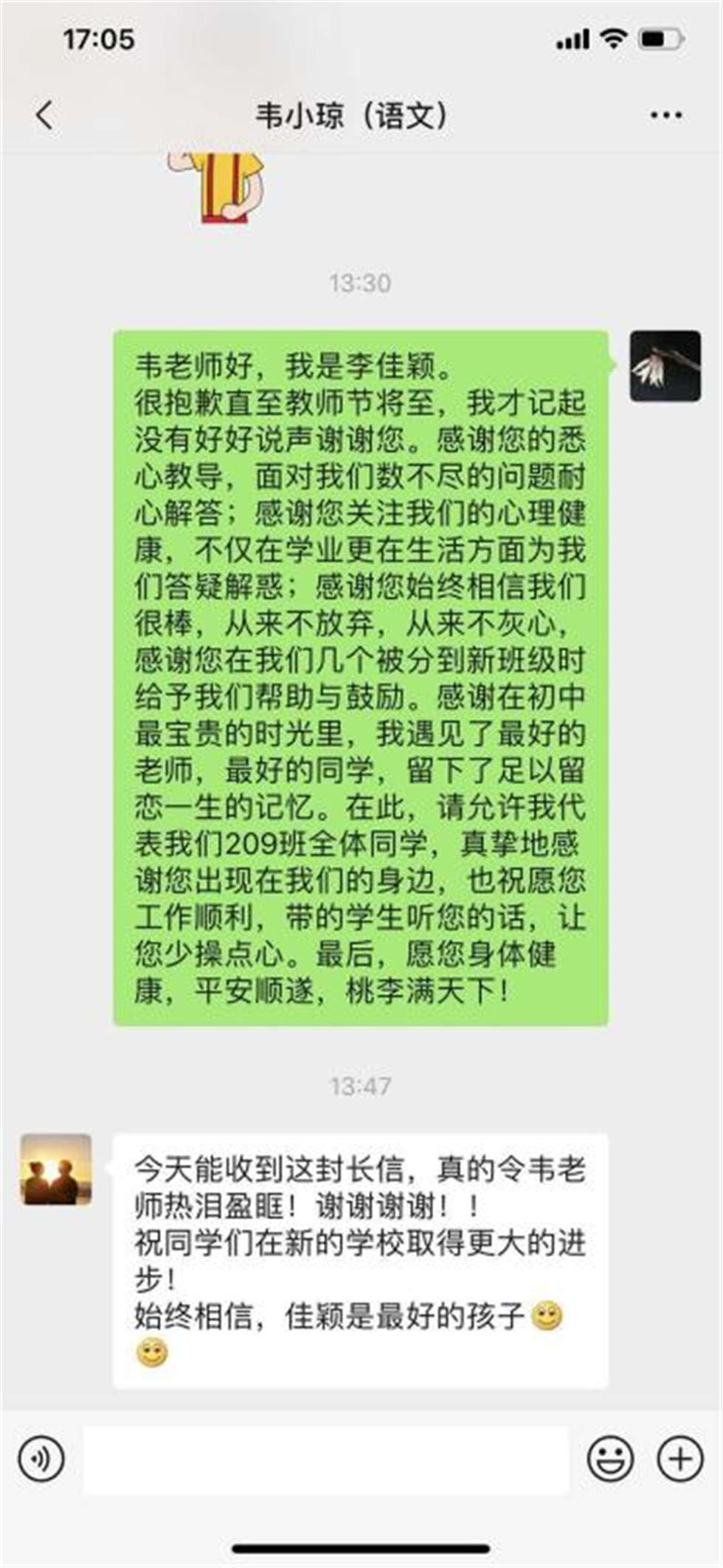Image resolution: width=723 pixels, height=1568 pixels.
Task: Open the chat info overflow menu
Action: [665, 116]
